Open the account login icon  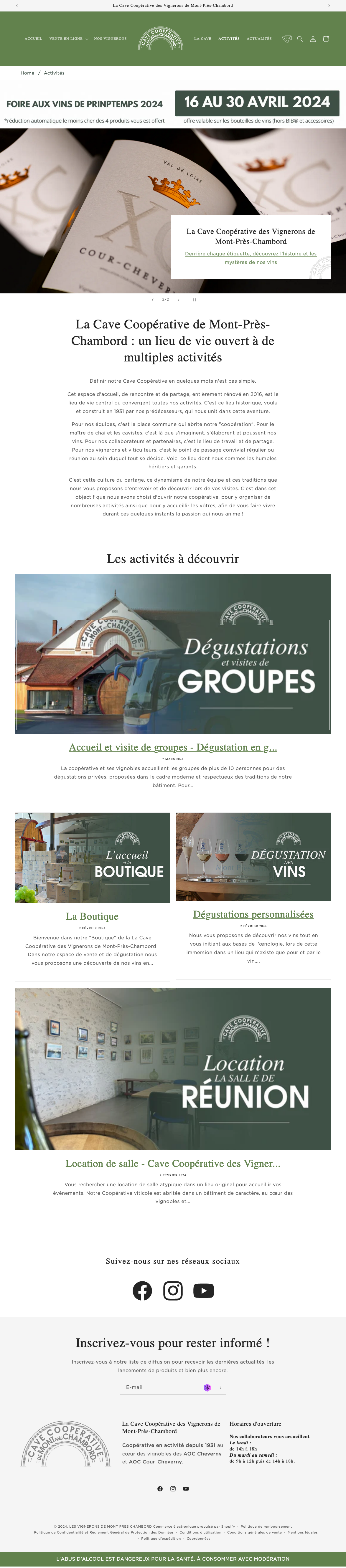coord(312,39)
